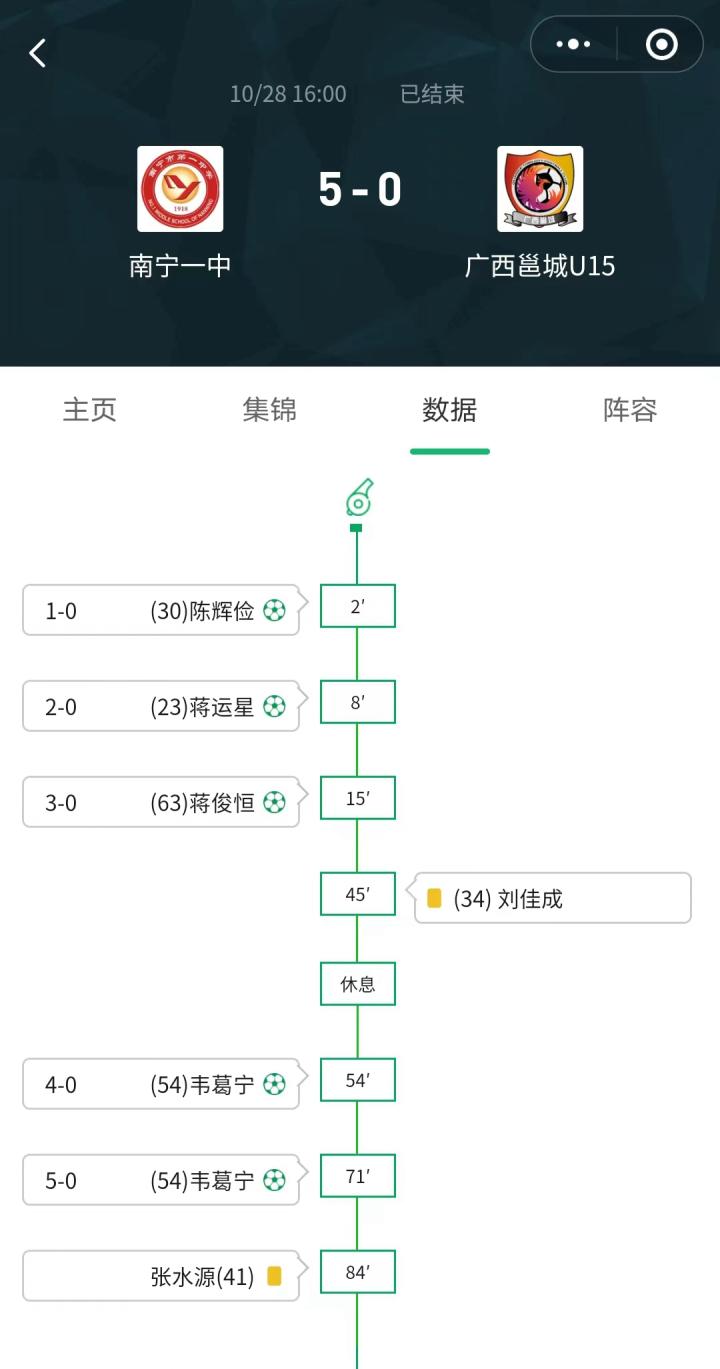Image resolution: width=720 pixels, height=1369 pixels.
Task: Open the mini program overflow menu
Action: (x=573, y=44)
